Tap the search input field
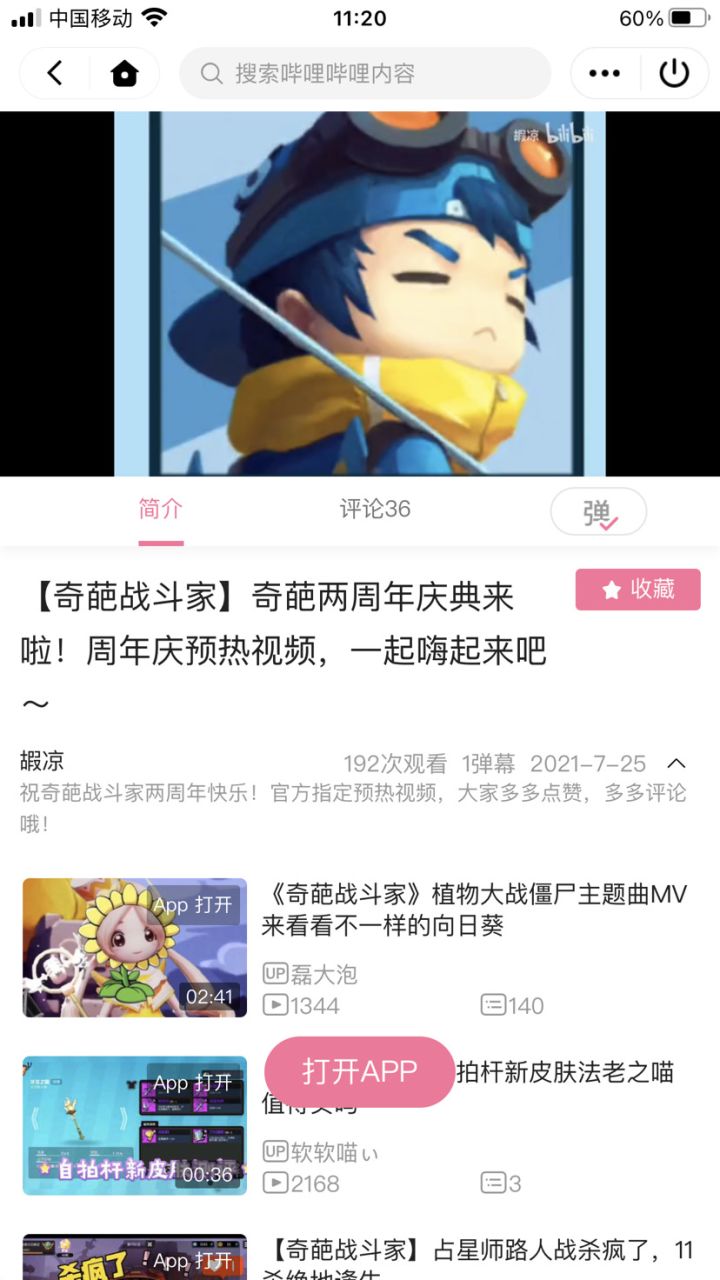 point(365,73)
